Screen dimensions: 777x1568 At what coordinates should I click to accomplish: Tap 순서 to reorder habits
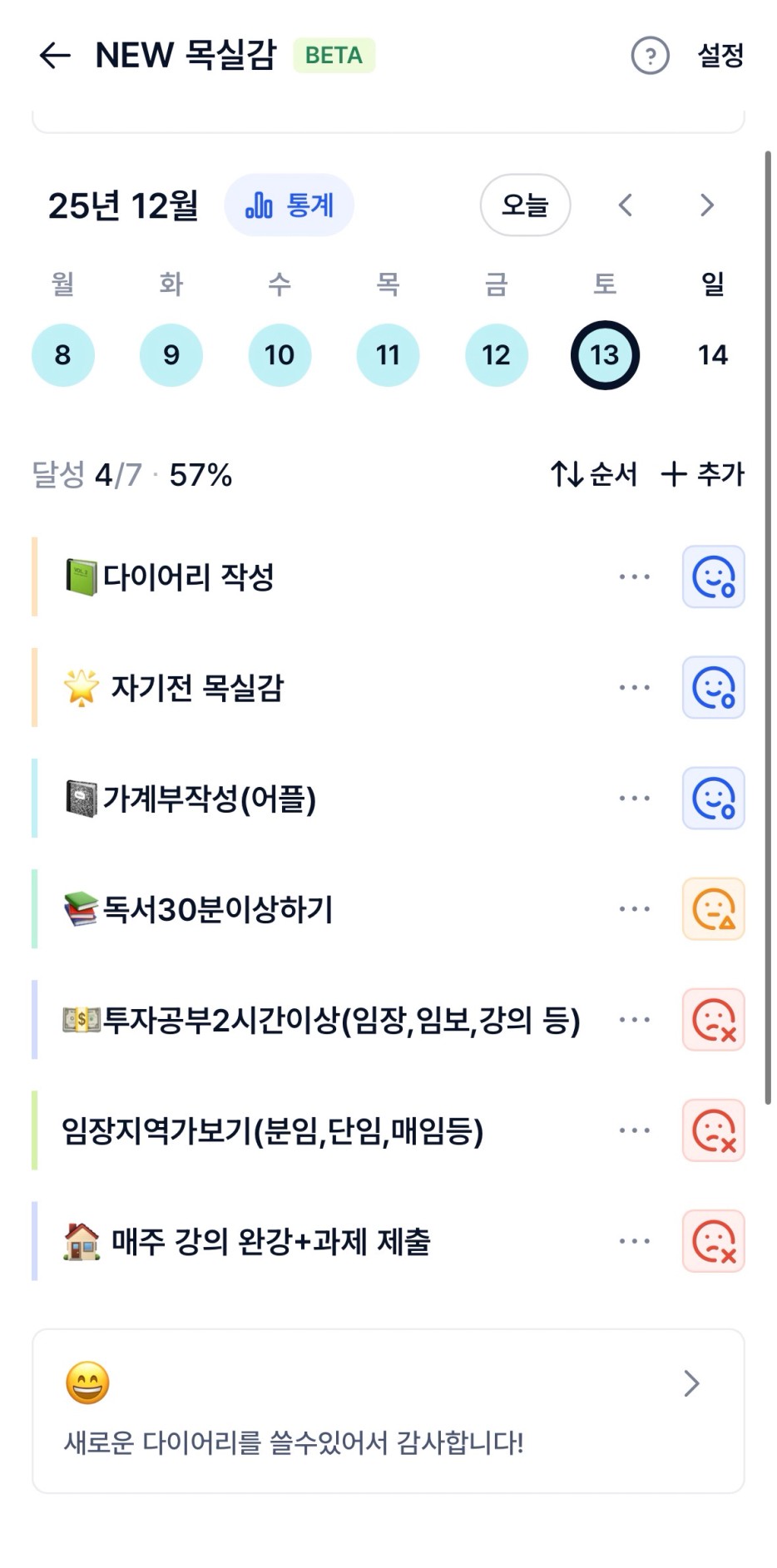593,474
